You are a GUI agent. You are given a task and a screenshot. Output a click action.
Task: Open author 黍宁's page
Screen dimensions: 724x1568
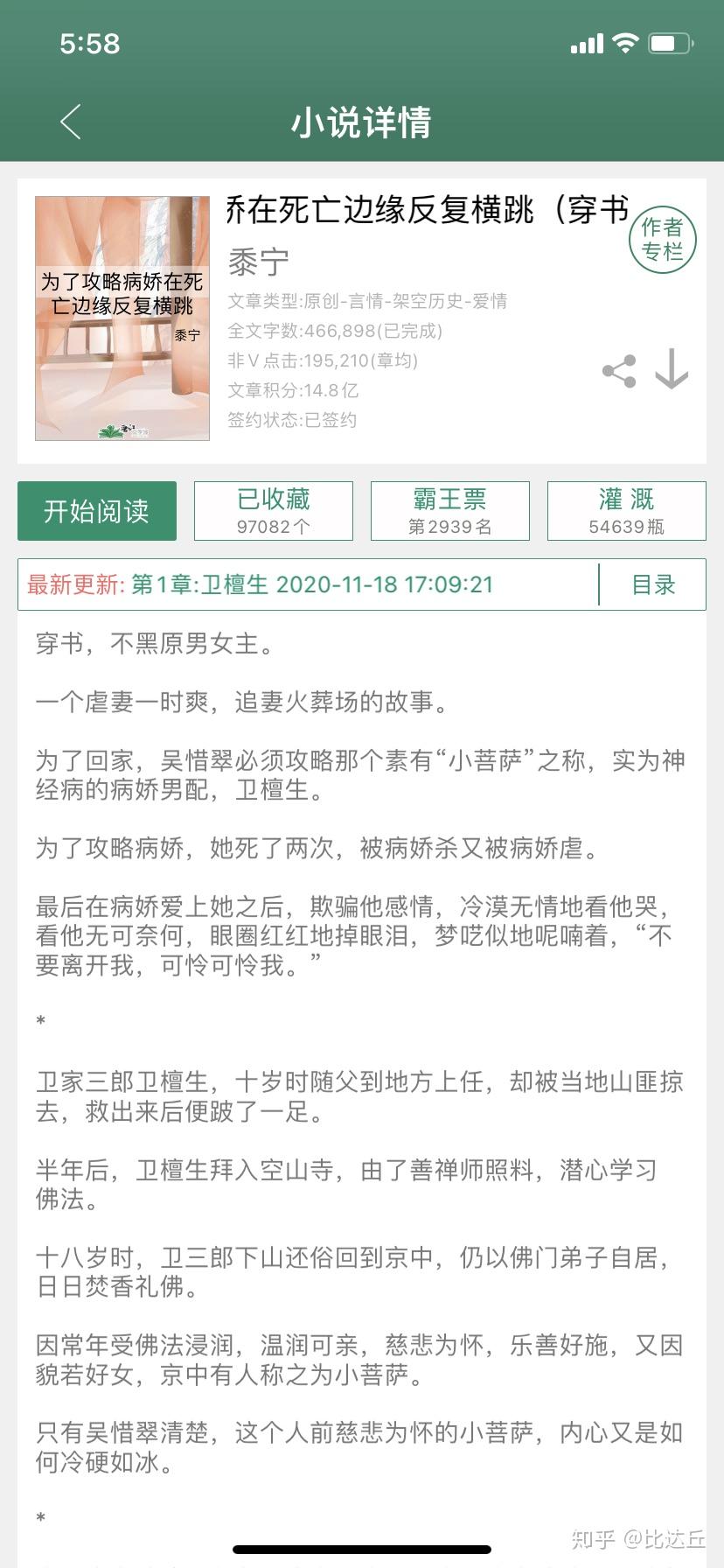click(x=258, y=261)
